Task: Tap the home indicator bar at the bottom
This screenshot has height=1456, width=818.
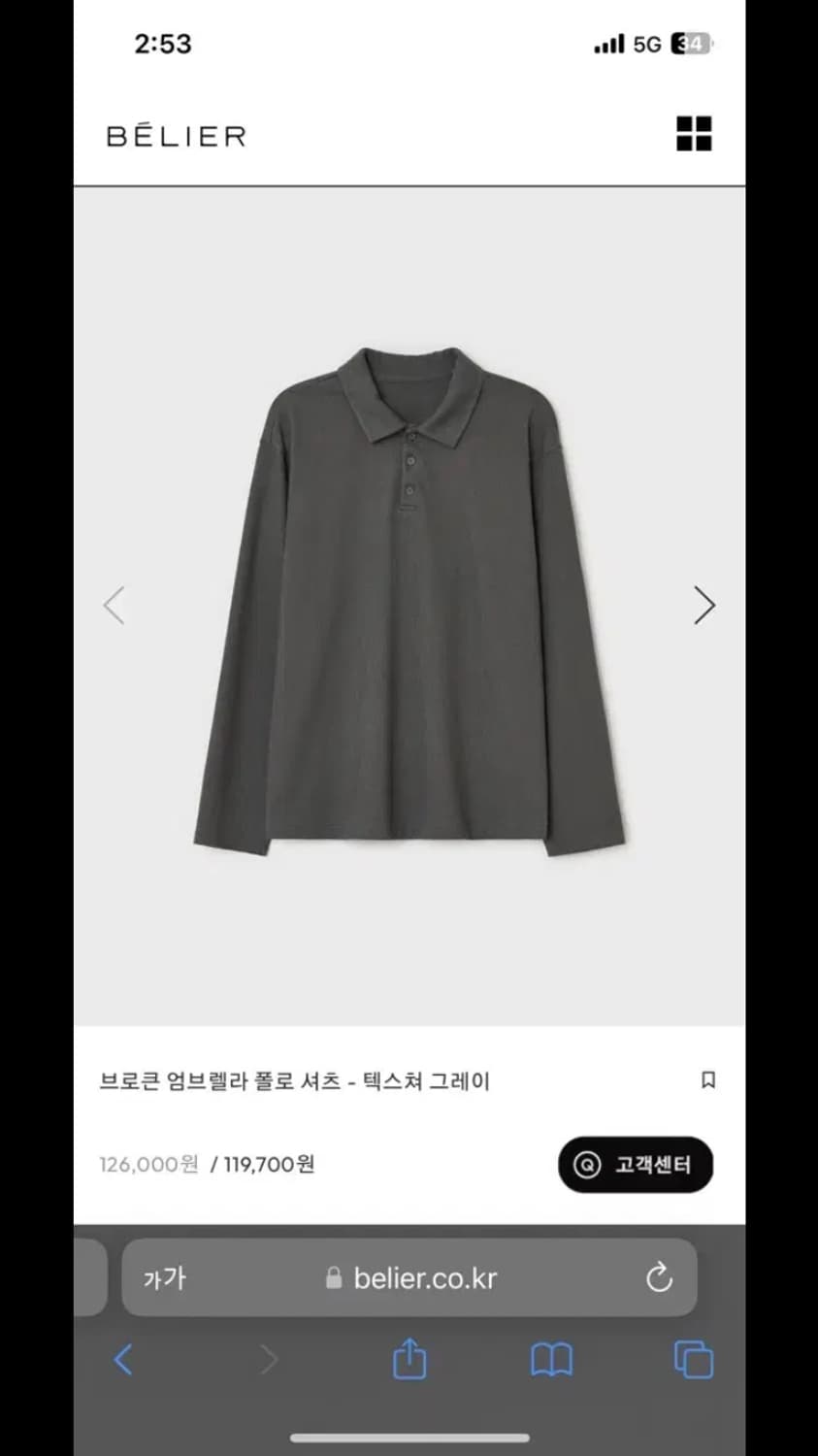Action: pyautogui.click(x=409, y=1436)
